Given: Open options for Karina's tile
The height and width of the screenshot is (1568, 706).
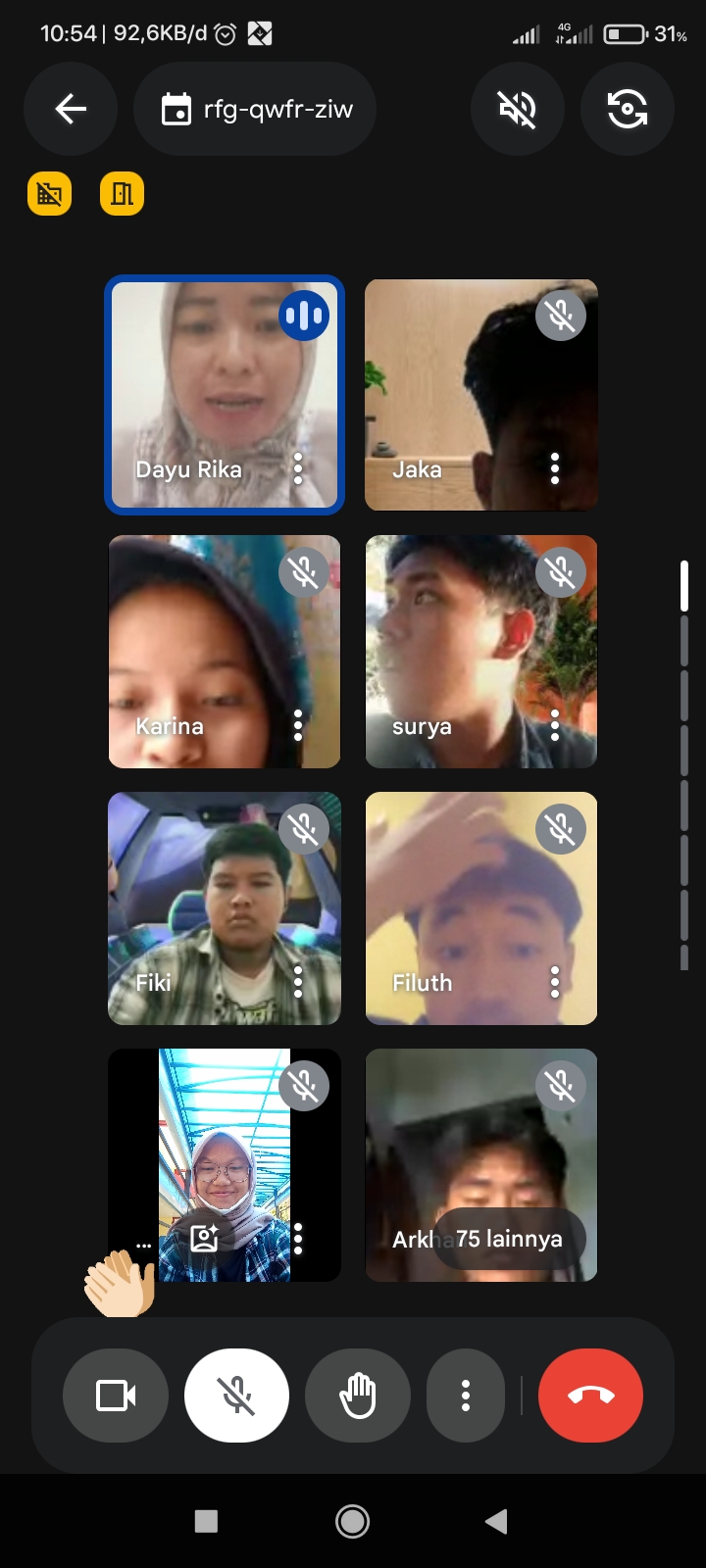Looking at the screenshot, I should click(x=298, y=725).
